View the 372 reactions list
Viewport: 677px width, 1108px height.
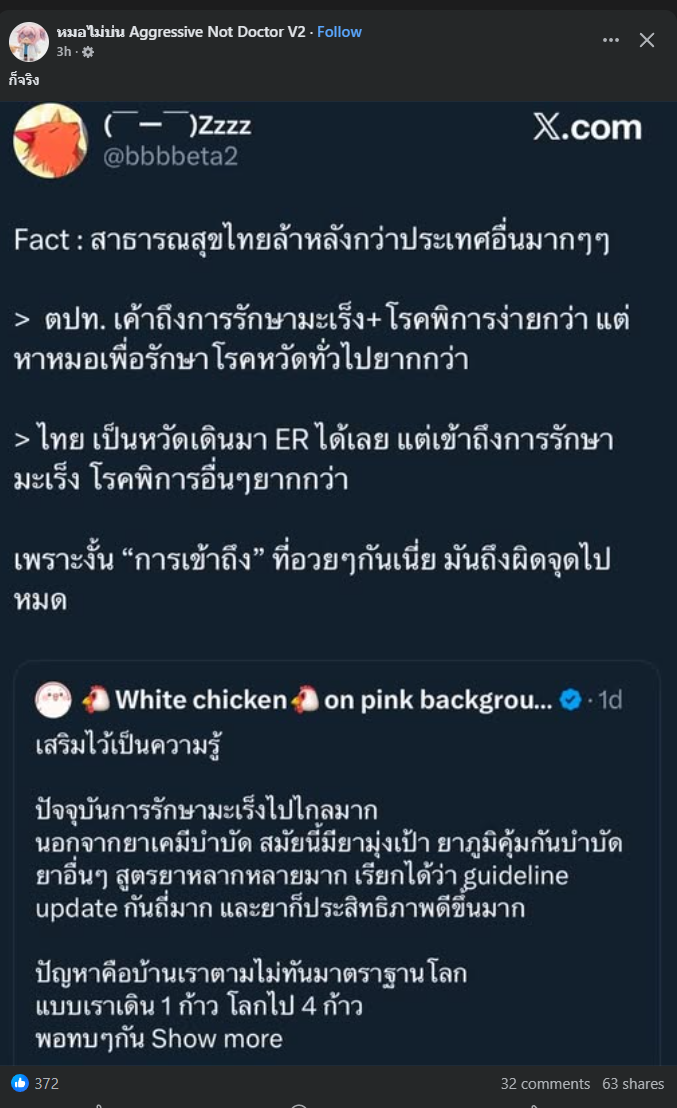[36, 1083]
